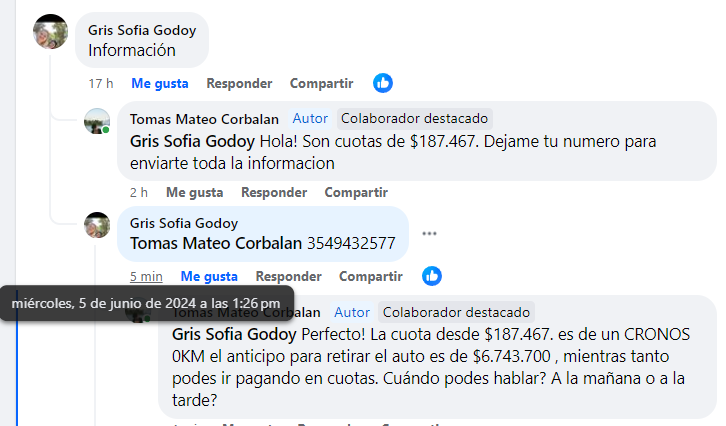Image resolution: width=726 pixels, height=426 pixels.
Task: Open the Gris Sofia Godoy mention before "Perfecto!"
Action: point(235,334)
